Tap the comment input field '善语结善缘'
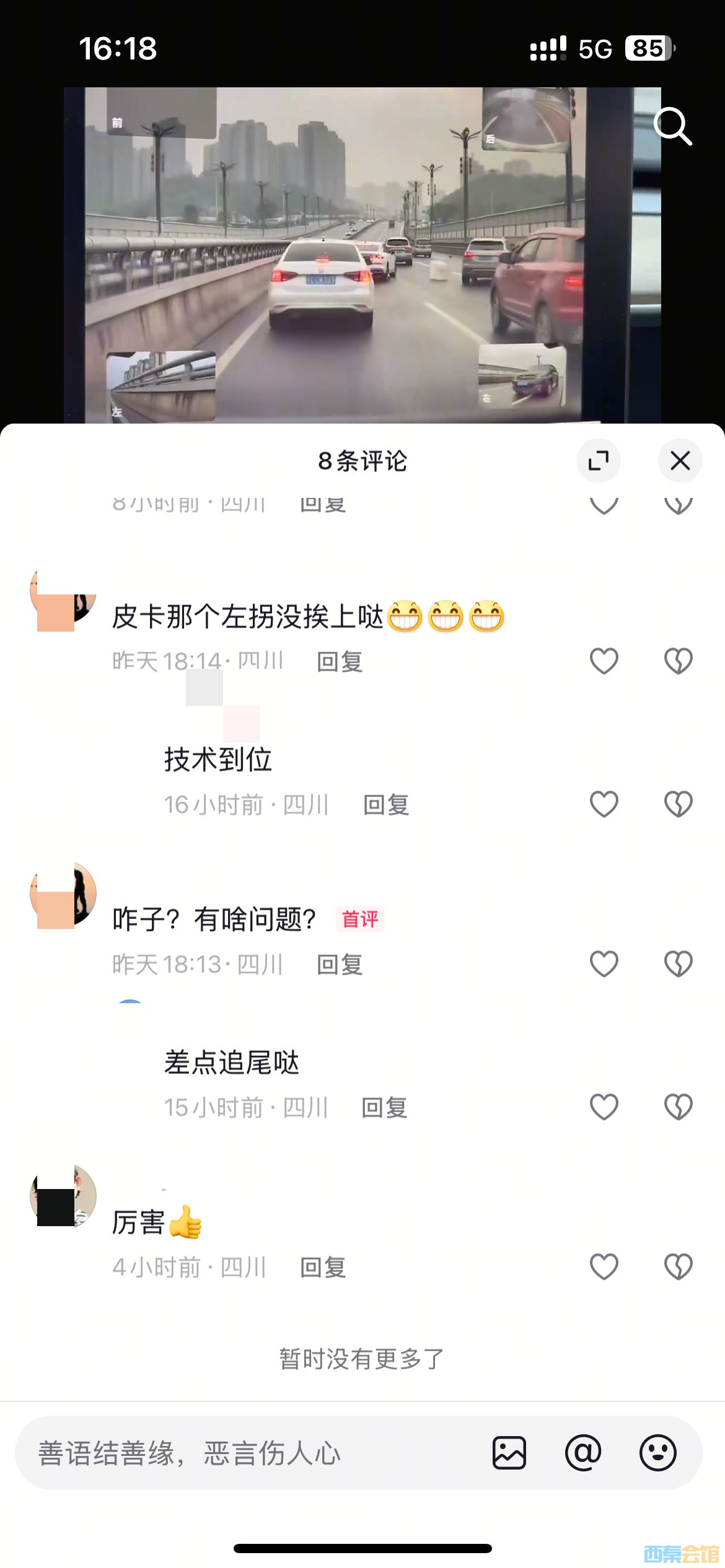The width and height of the screenshot is (725, 1568). pyautogui.click(x=248, y=1453)
